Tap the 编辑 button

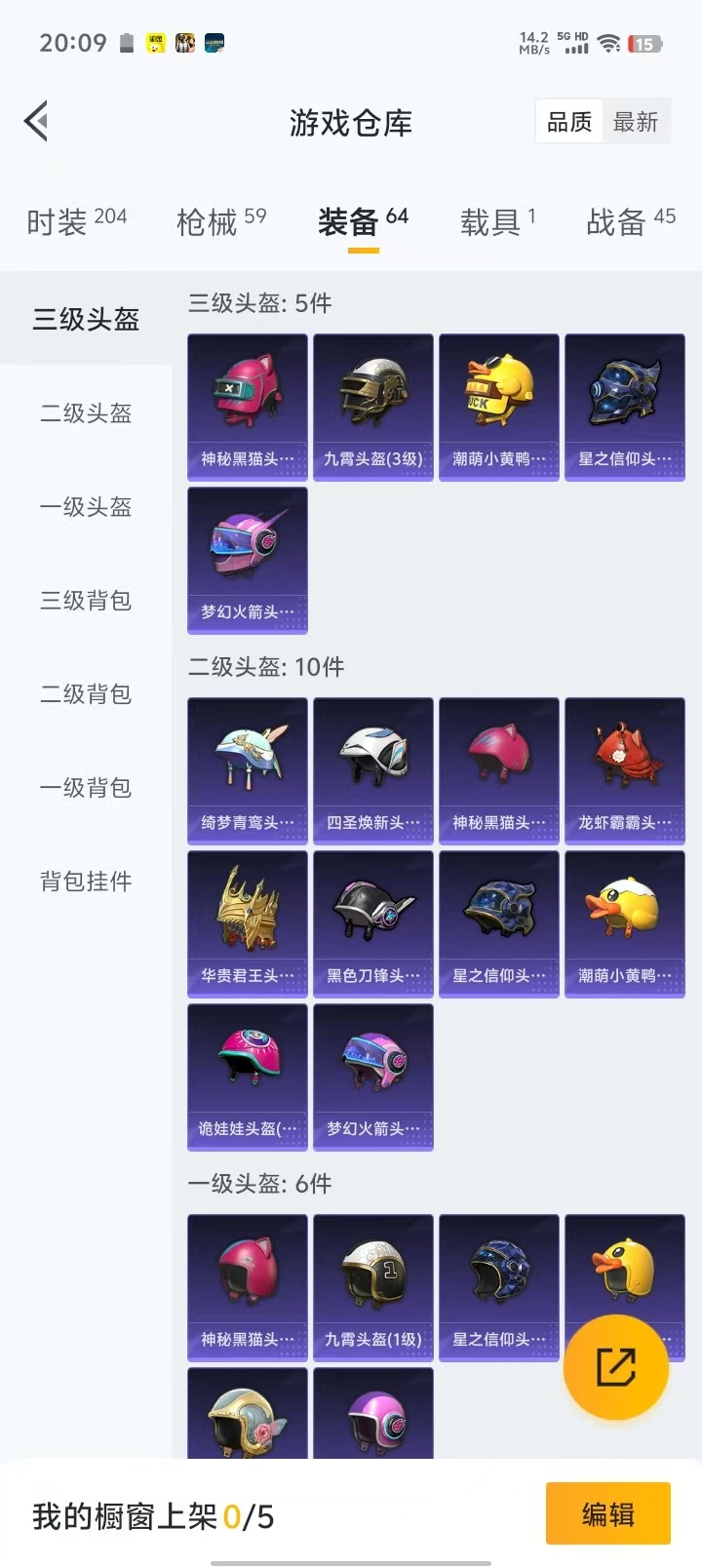607,1513
